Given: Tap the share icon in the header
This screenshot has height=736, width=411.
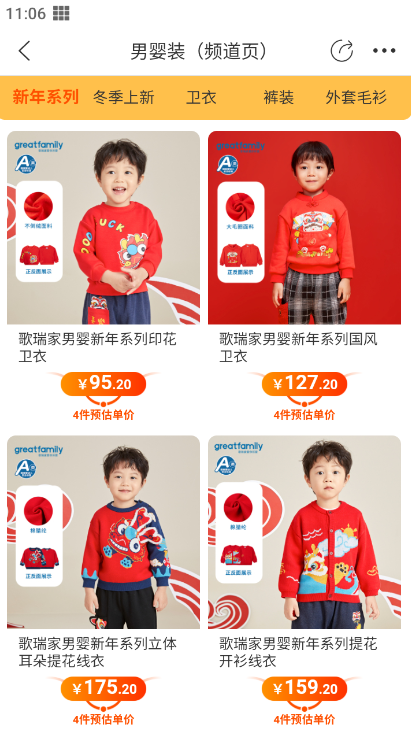Looking at the screenshot, I should [342, 51].
